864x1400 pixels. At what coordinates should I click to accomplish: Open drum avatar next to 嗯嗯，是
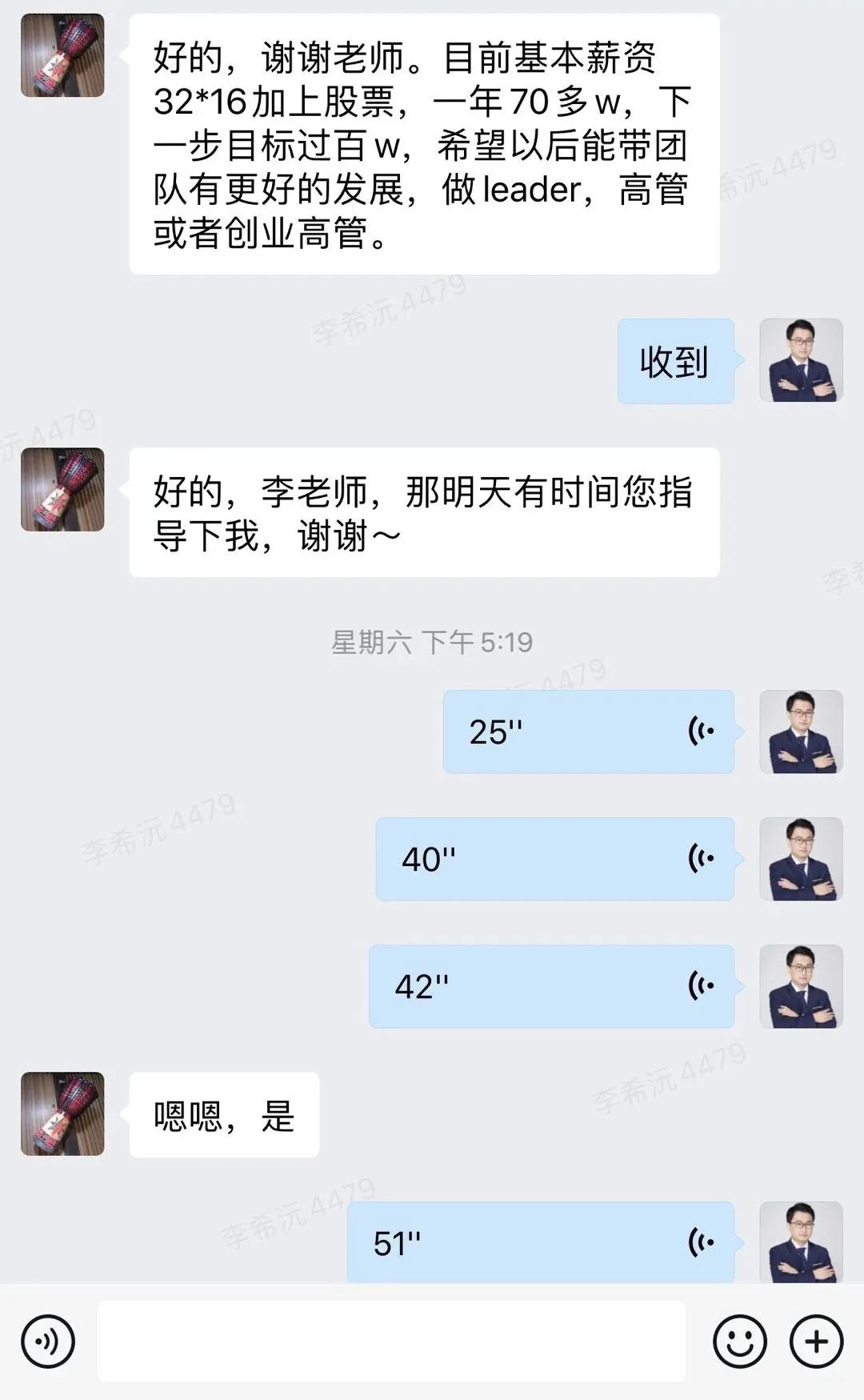[x=62, y=1113]
